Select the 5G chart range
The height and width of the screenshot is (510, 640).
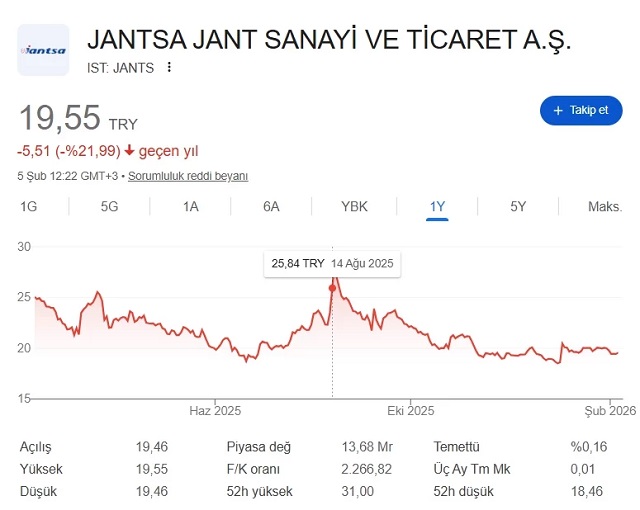point(109,207)
